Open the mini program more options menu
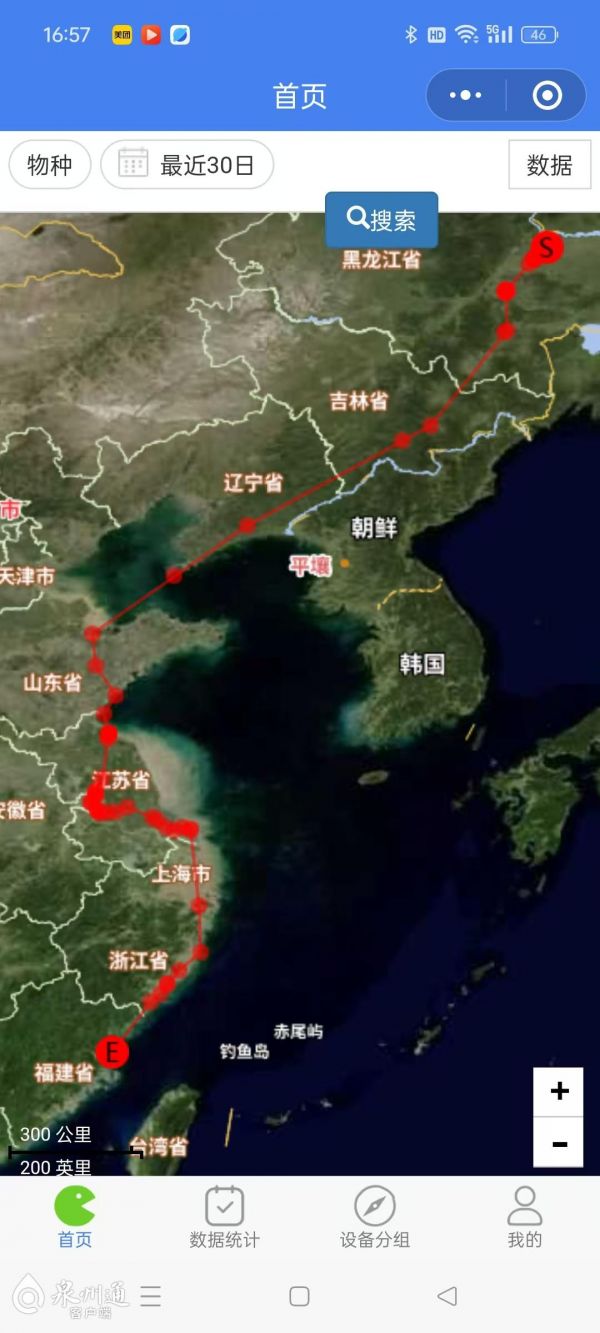 coord(466,96)
